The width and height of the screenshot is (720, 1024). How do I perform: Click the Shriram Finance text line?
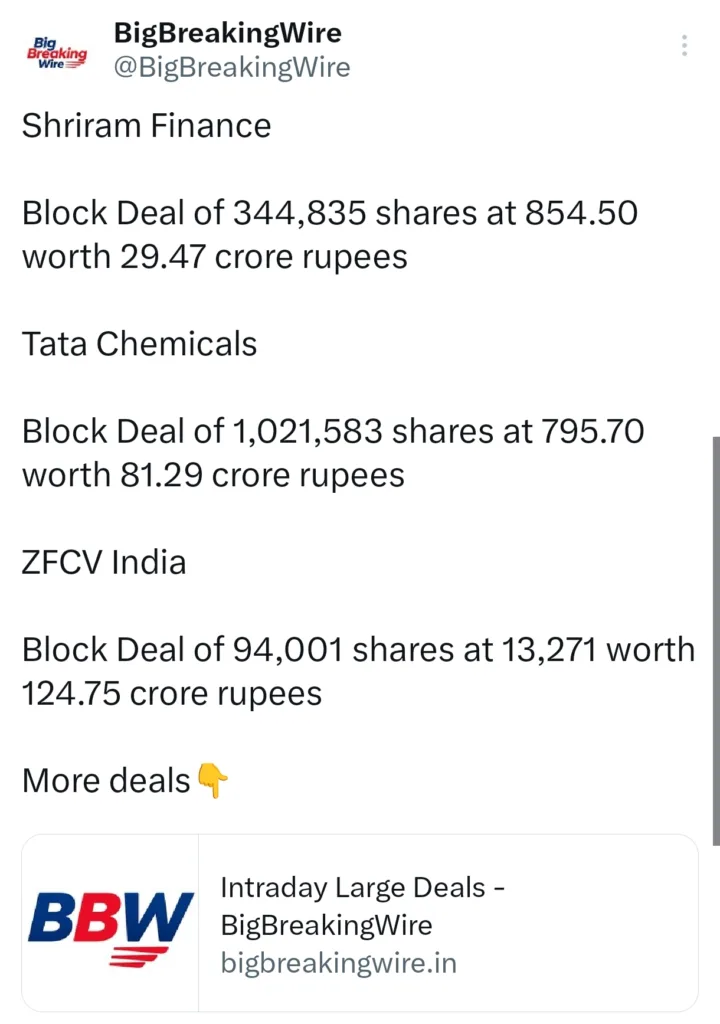click(146, 126)
